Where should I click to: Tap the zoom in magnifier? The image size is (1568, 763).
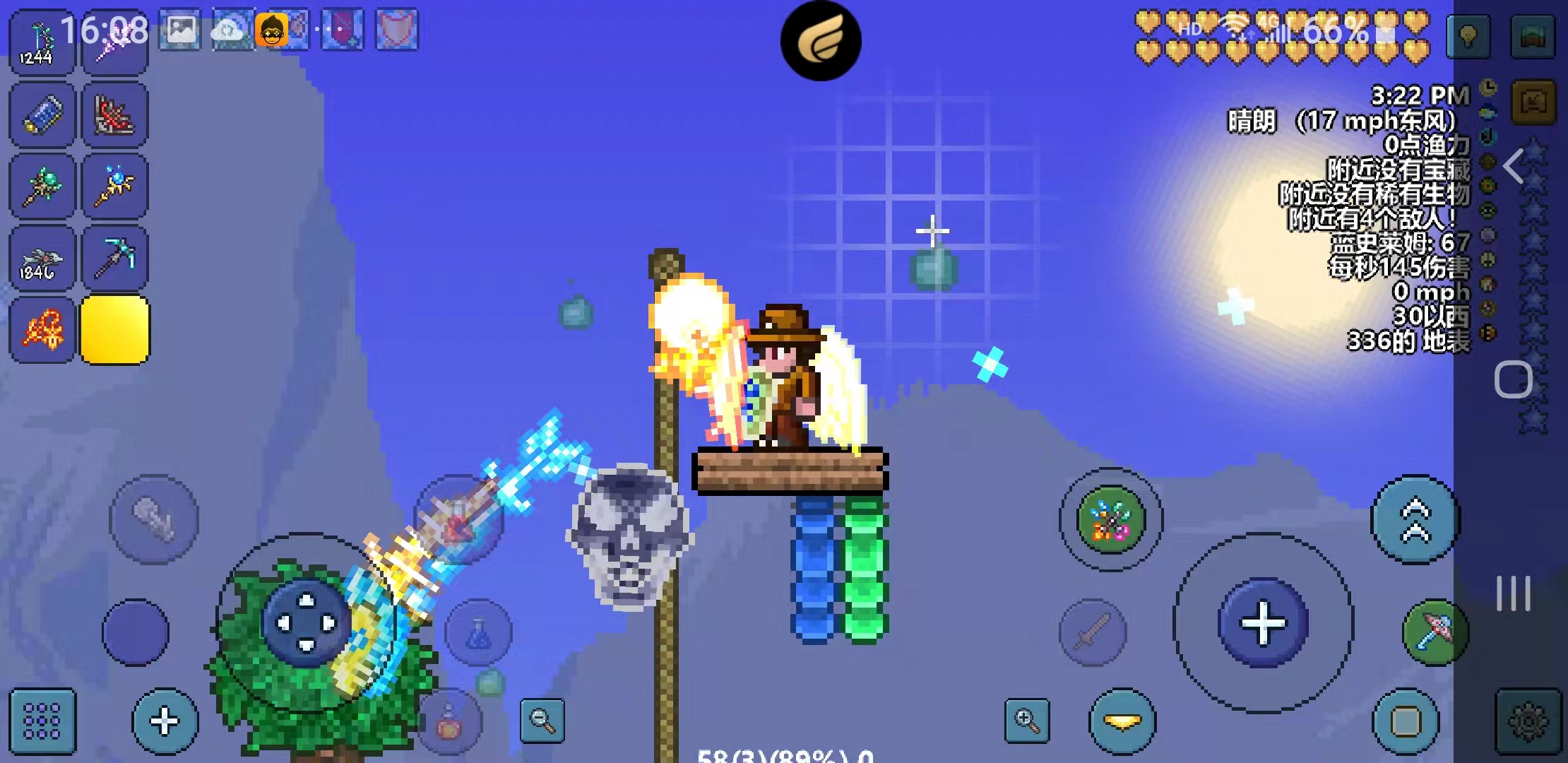[x=1026, y=721]
